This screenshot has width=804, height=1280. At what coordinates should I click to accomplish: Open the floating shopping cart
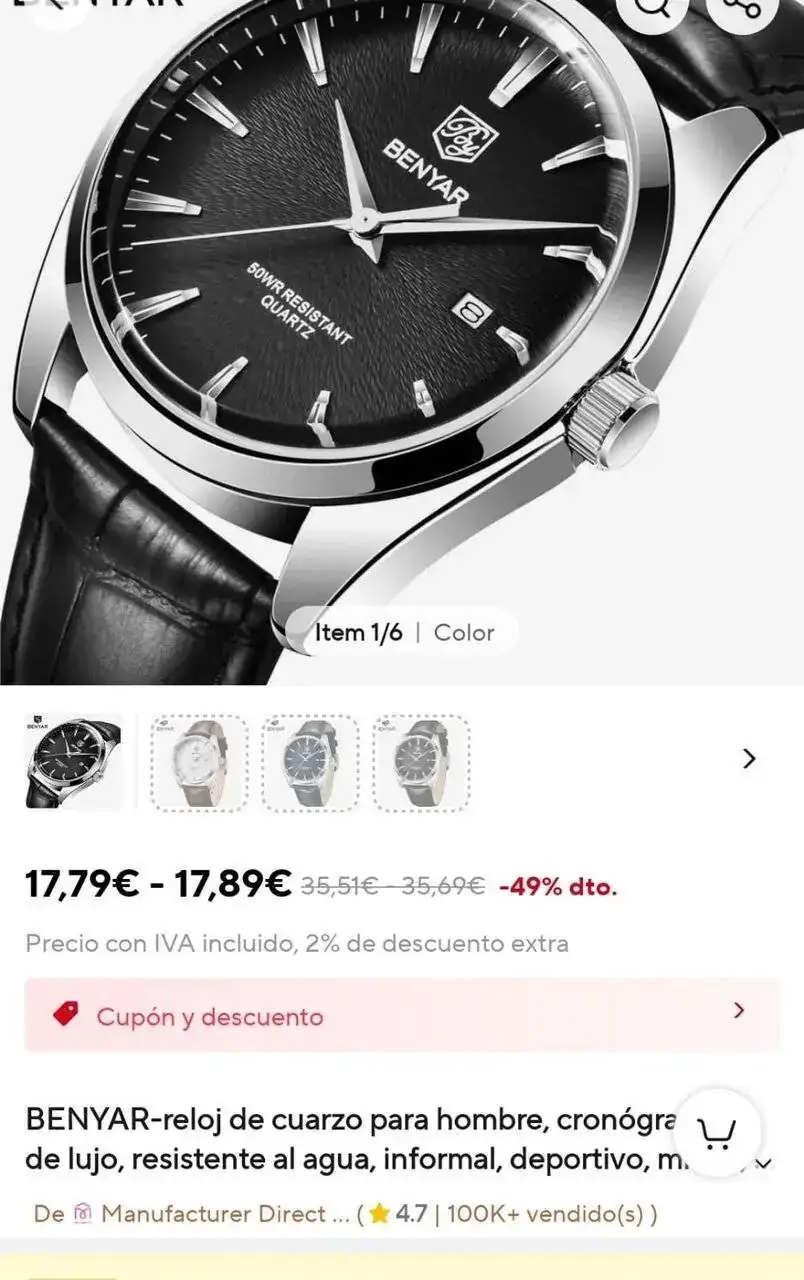(717, 1133)
